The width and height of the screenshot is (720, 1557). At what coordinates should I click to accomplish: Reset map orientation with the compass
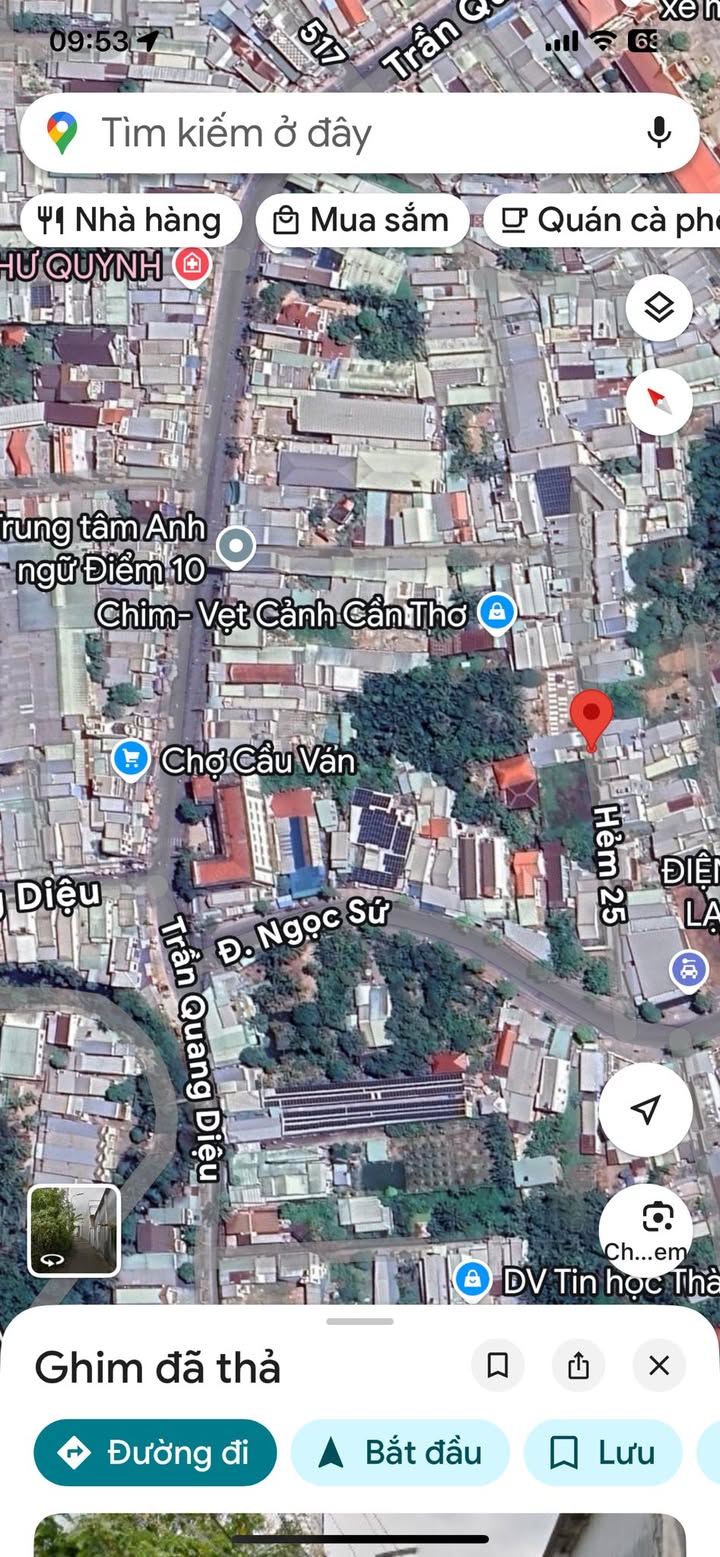659,401
